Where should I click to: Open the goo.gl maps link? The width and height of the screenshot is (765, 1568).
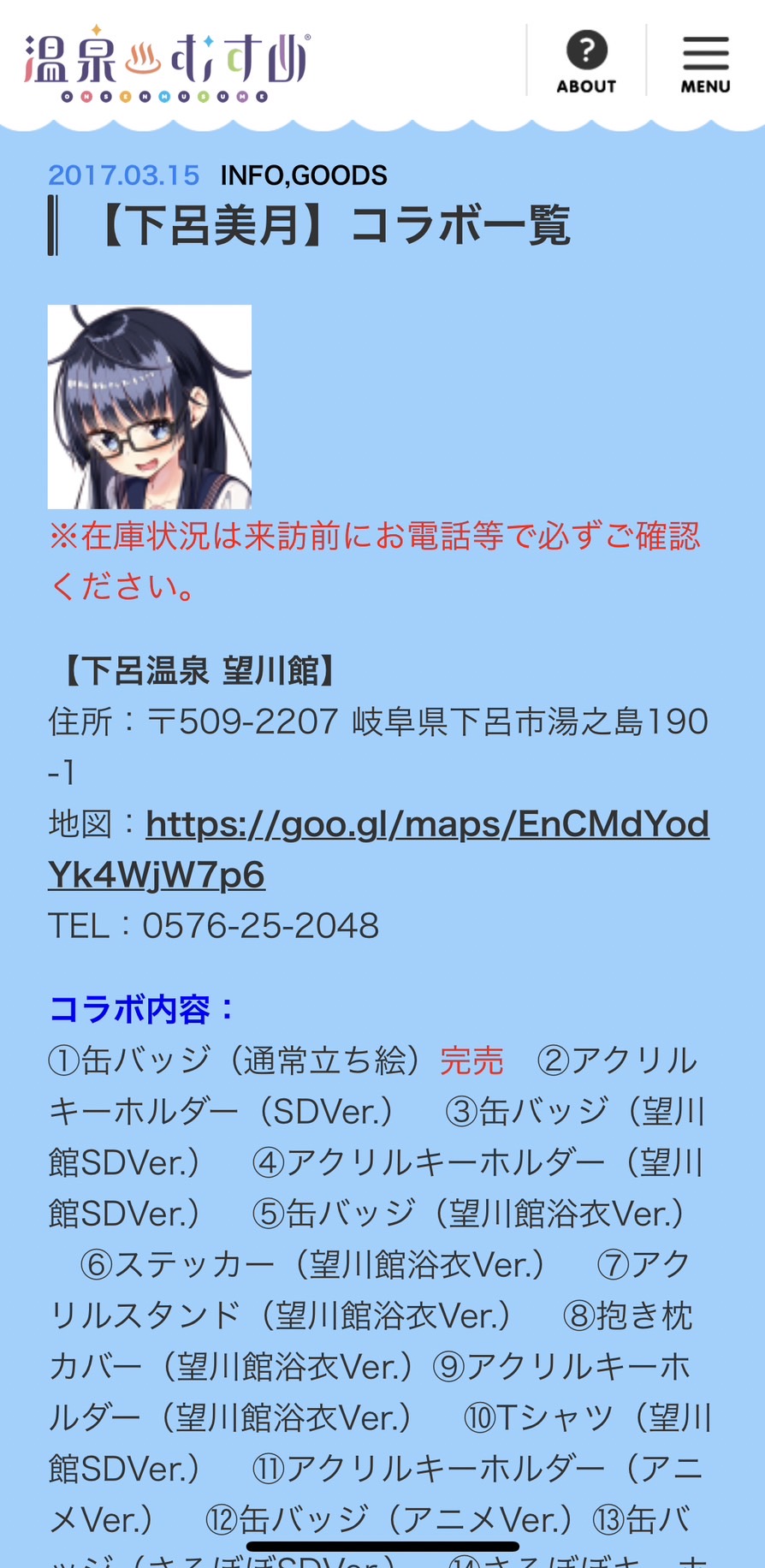pos(427,825)
